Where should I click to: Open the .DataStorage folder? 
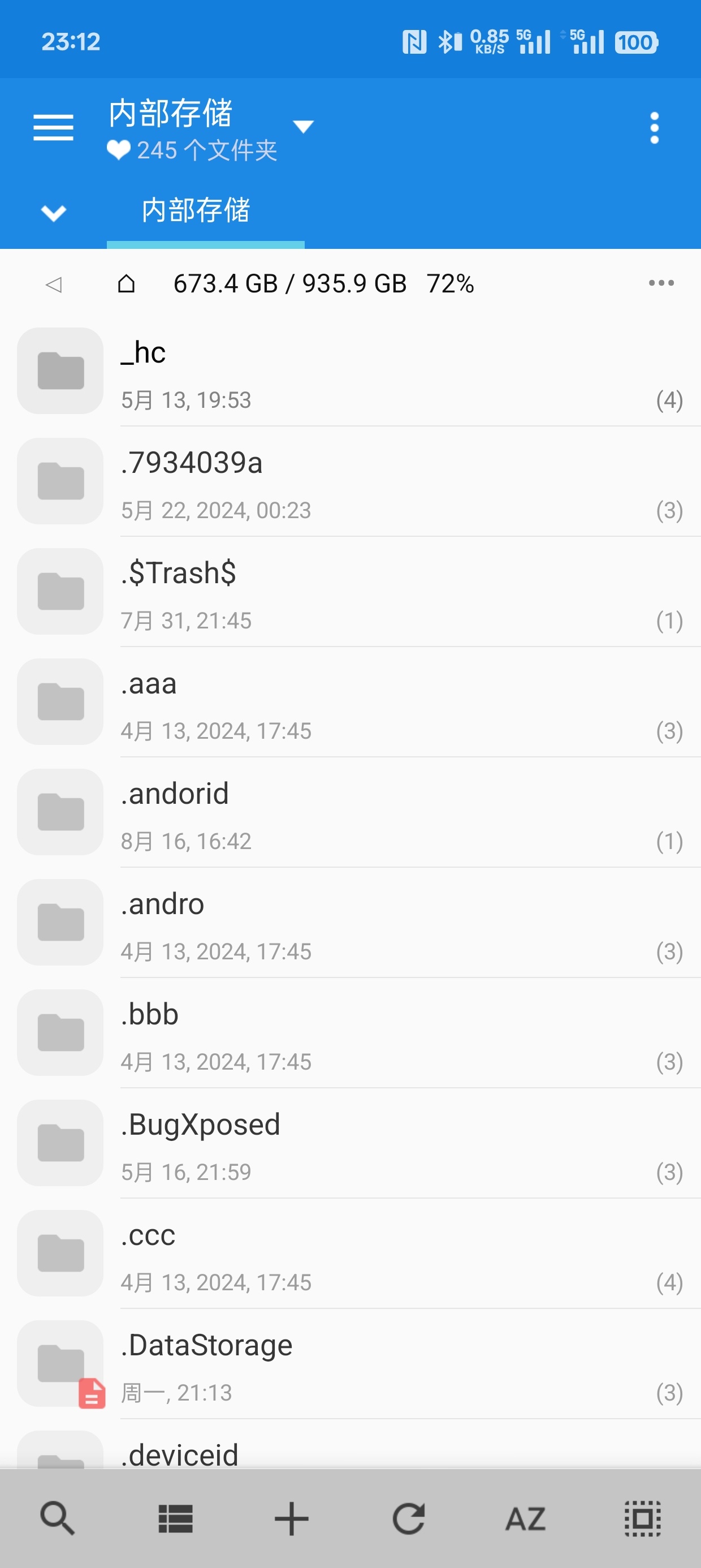click(x=365, y=1364)
